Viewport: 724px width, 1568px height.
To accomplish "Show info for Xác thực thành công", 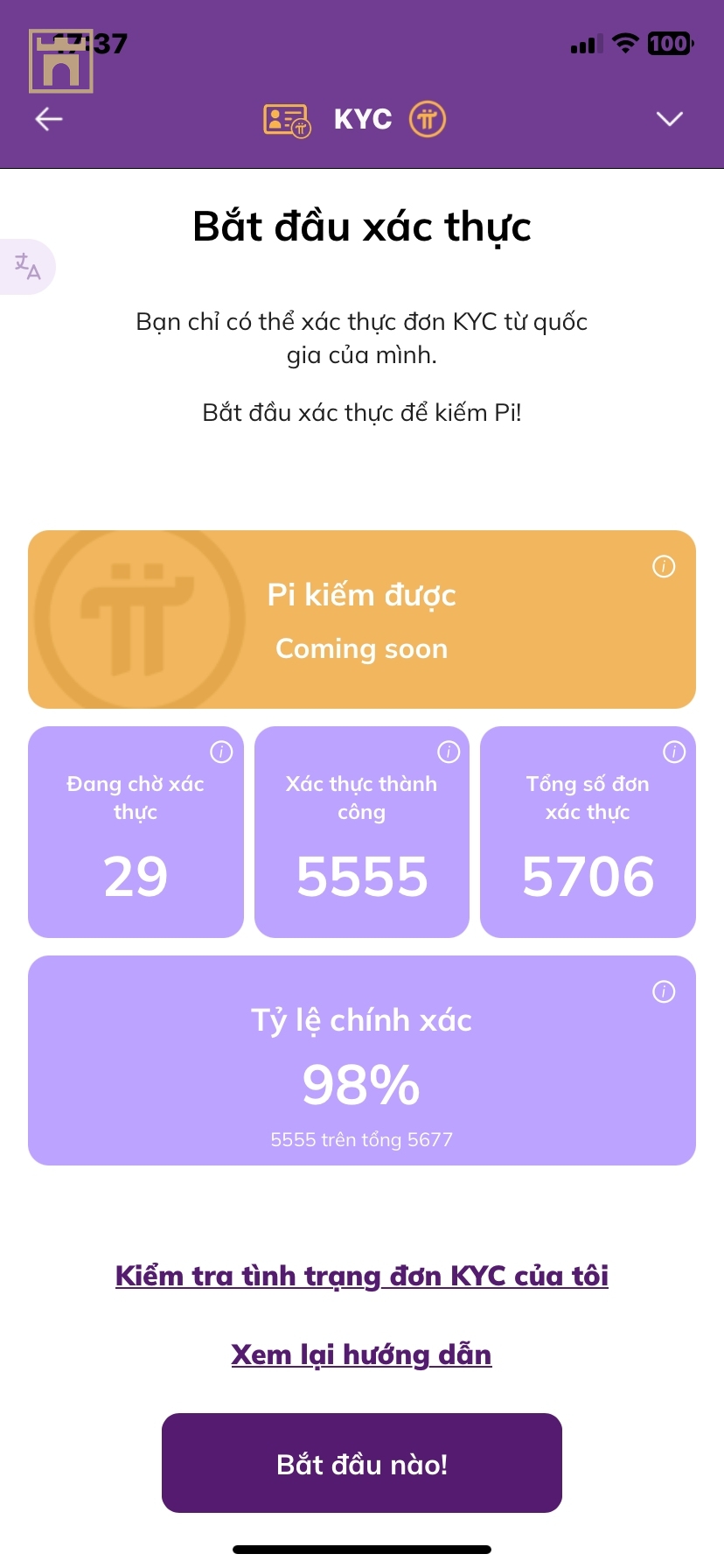I will (449, 752).
